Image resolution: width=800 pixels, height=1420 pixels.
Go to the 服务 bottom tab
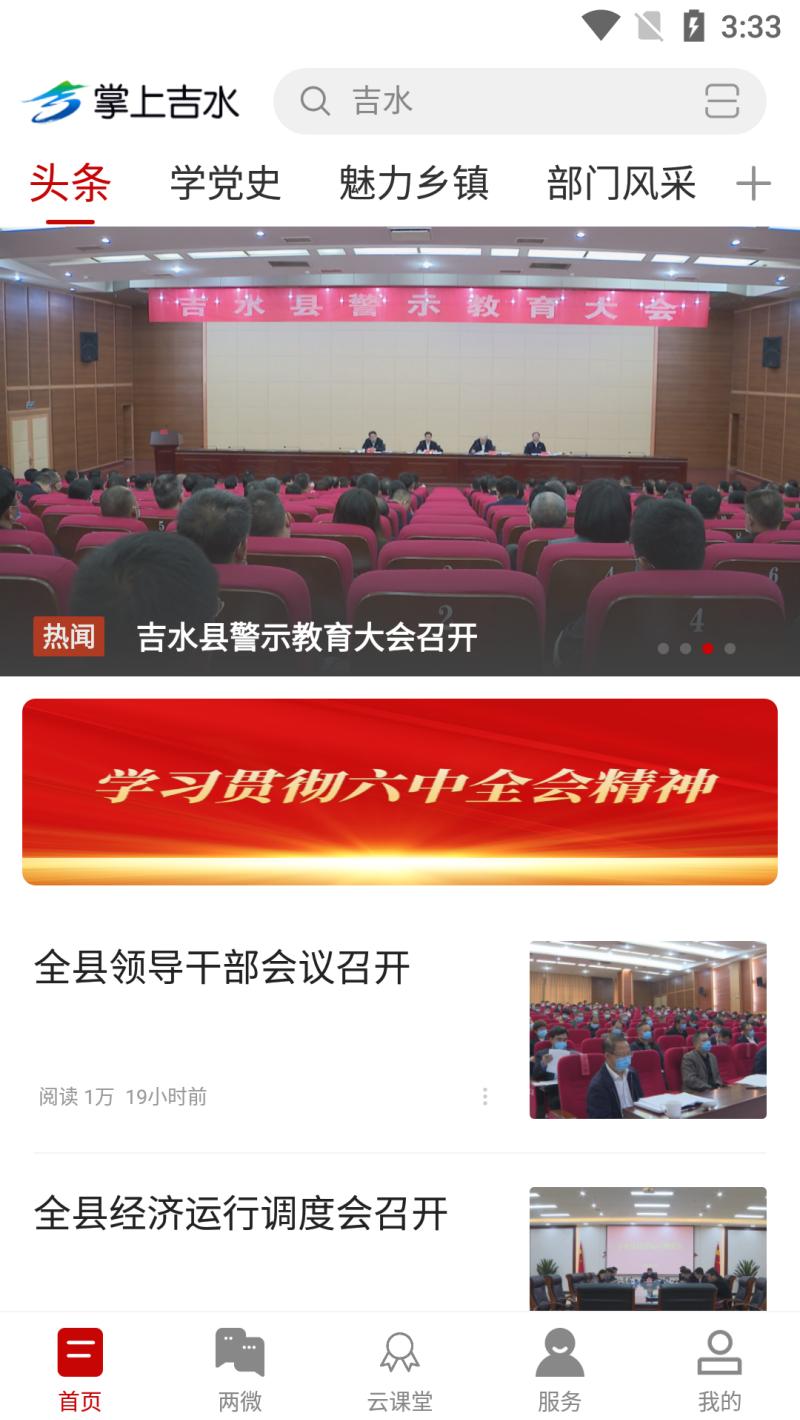click(x=560, y=1368)
